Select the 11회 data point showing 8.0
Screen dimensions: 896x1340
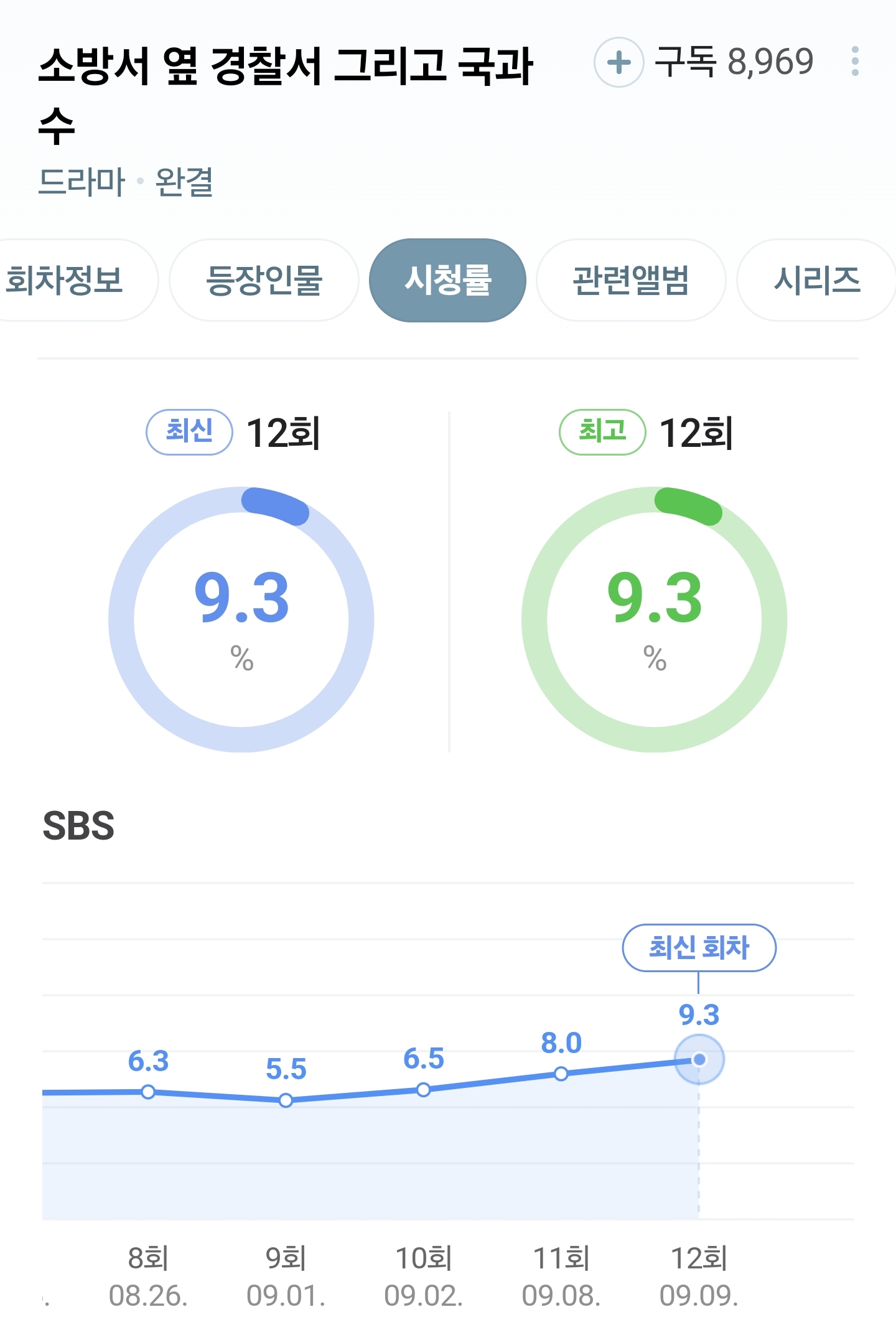[x=561, y=1074]
